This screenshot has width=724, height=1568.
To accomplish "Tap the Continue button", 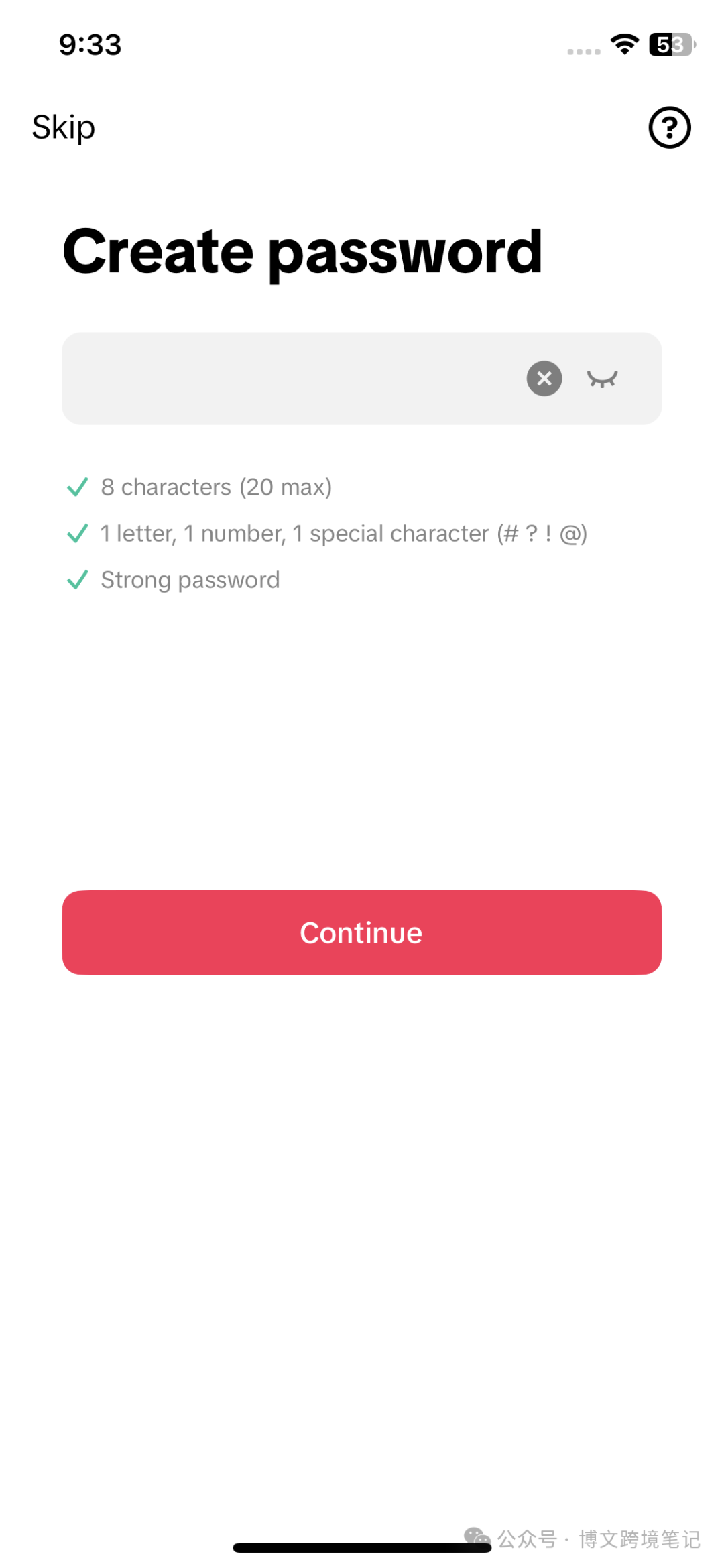I will point(361,932).
